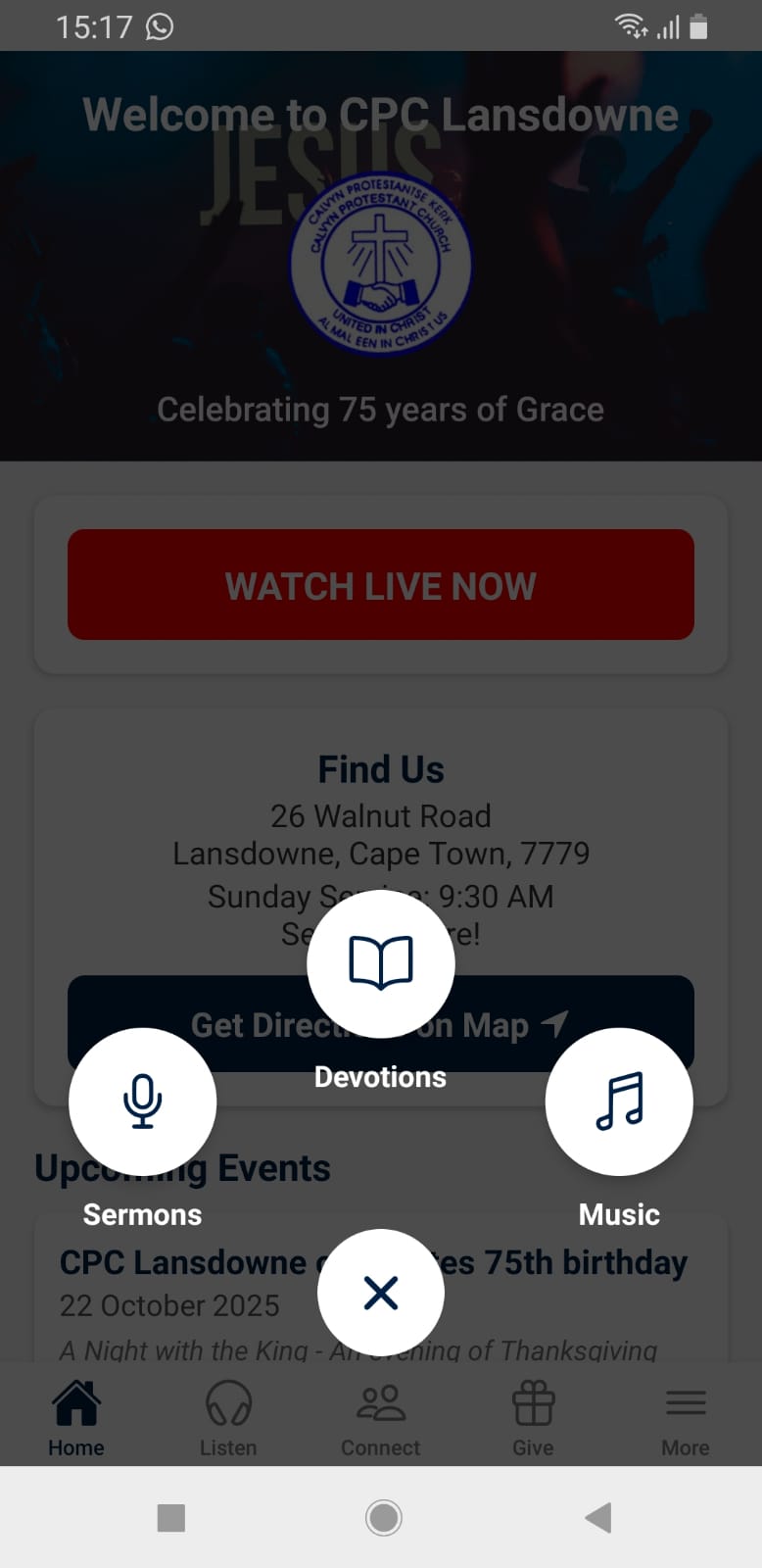The image size is (762, 1568).
Task: Tap the navigation arrow on Get Directions
Action: [555, 1023]
